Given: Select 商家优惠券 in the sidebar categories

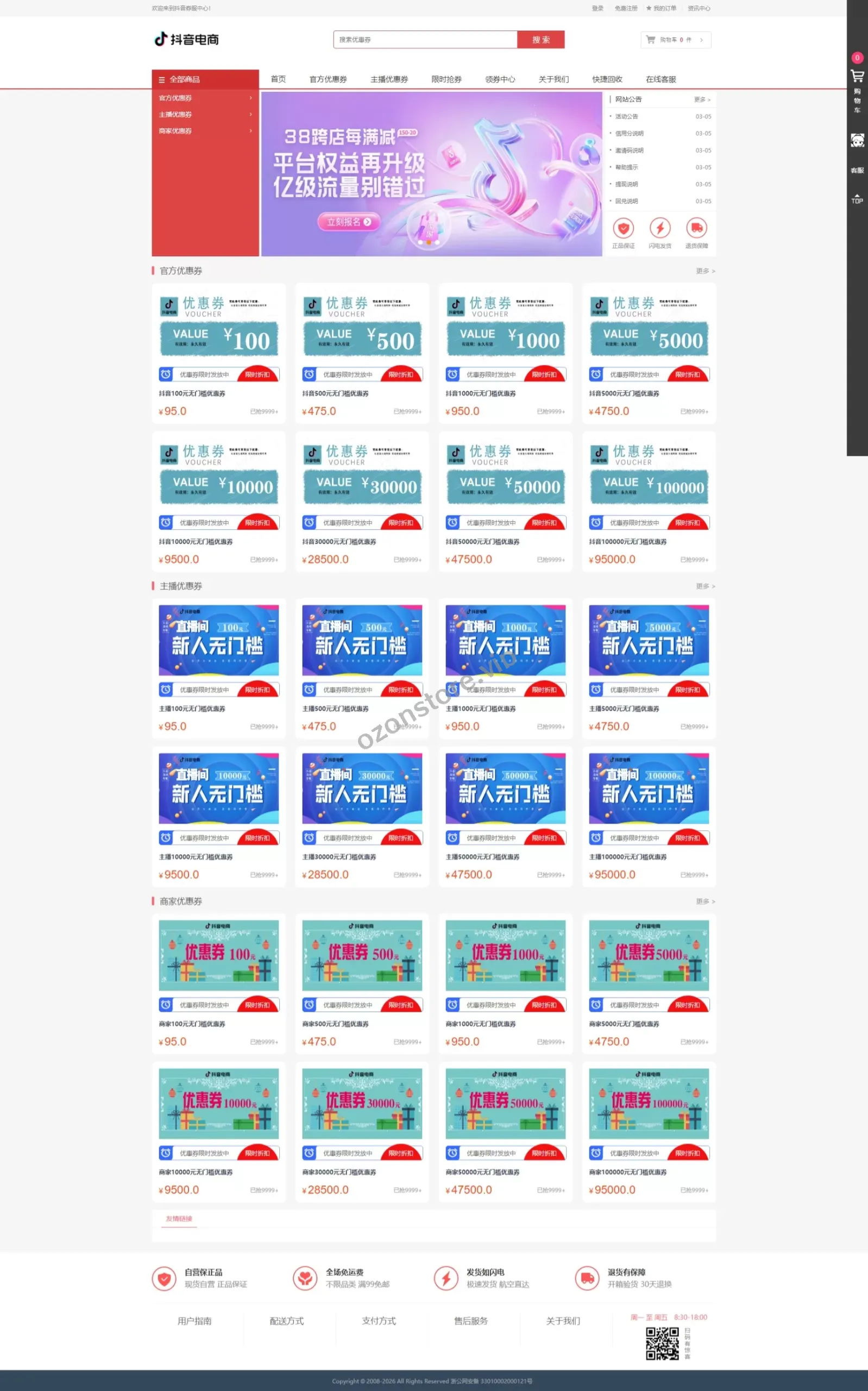Looking at the screenshot, I should (x=205, y=131).
